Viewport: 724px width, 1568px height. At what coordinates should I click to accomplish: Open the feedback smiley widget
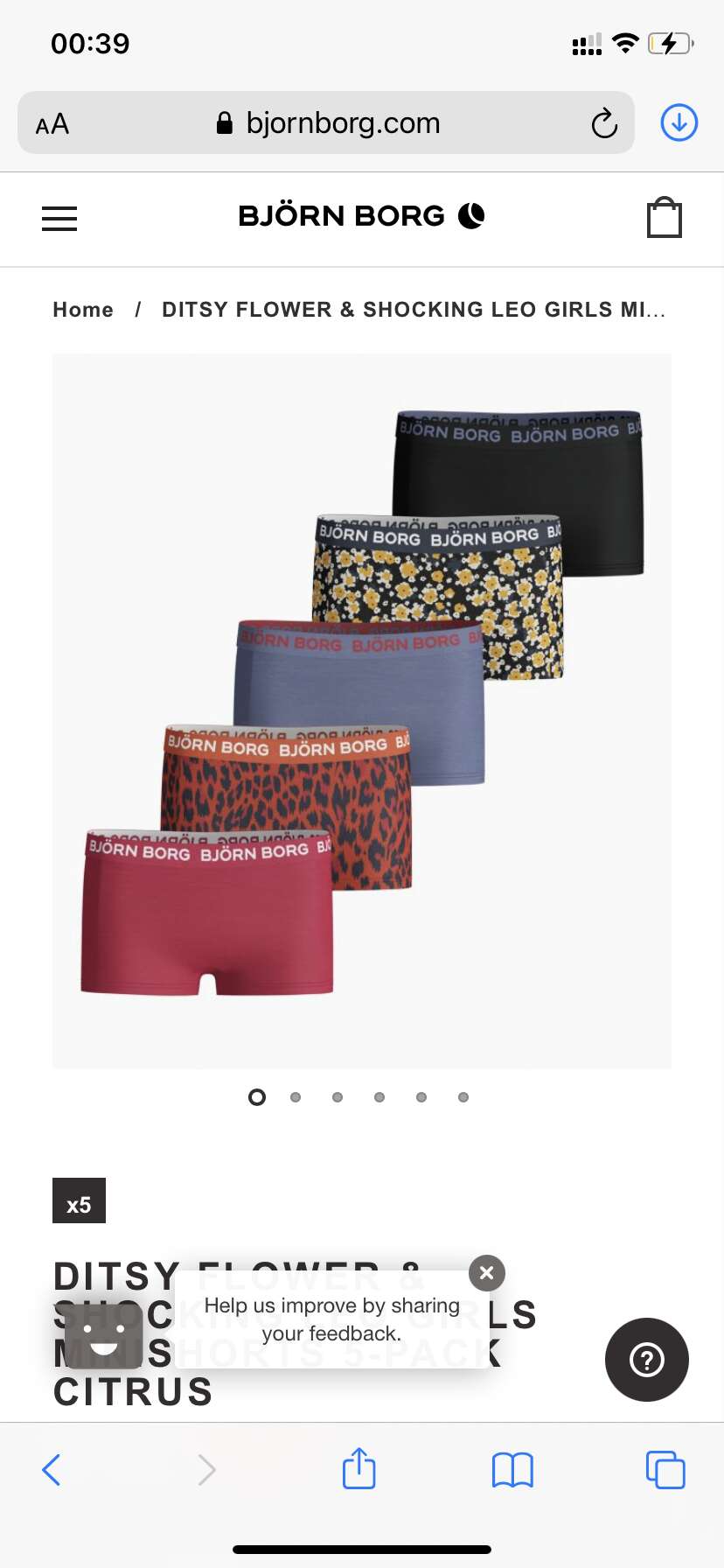[104, 1336]
